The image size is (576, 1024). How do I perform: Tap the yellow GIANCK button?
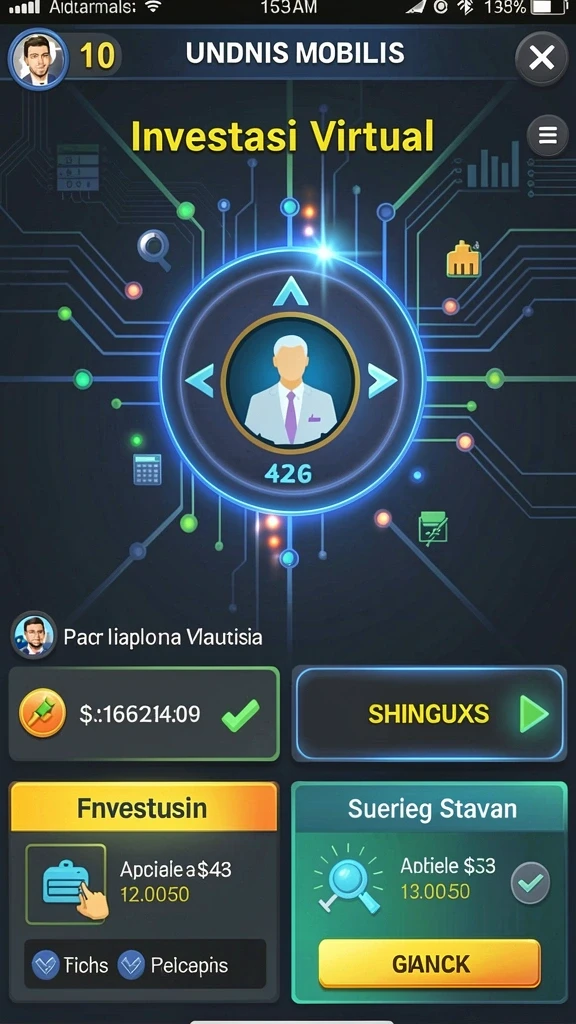[x=430, y=963]
